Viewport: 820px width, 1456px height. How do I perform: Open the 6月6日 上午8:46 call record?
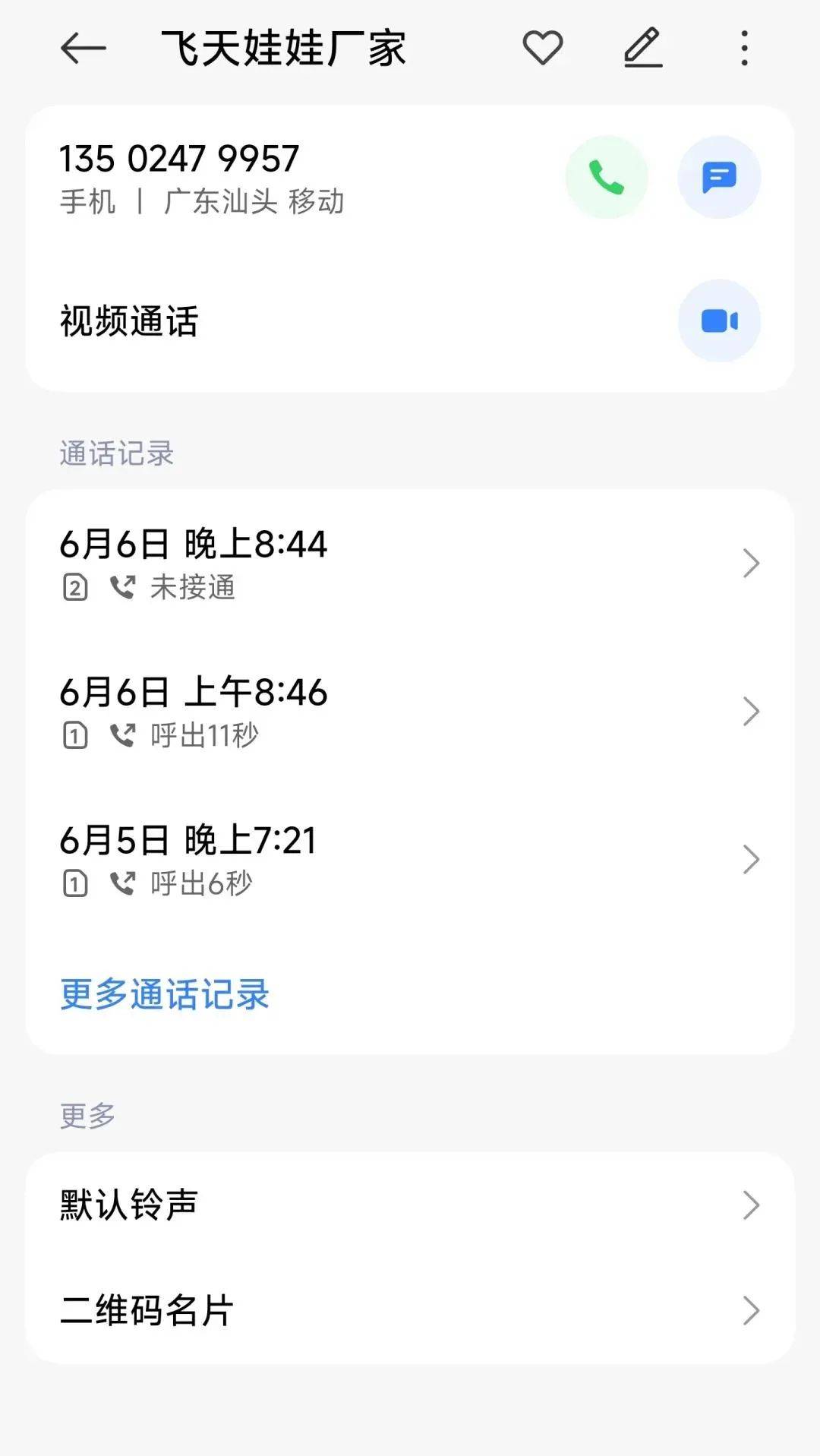(x=410, y=712)
